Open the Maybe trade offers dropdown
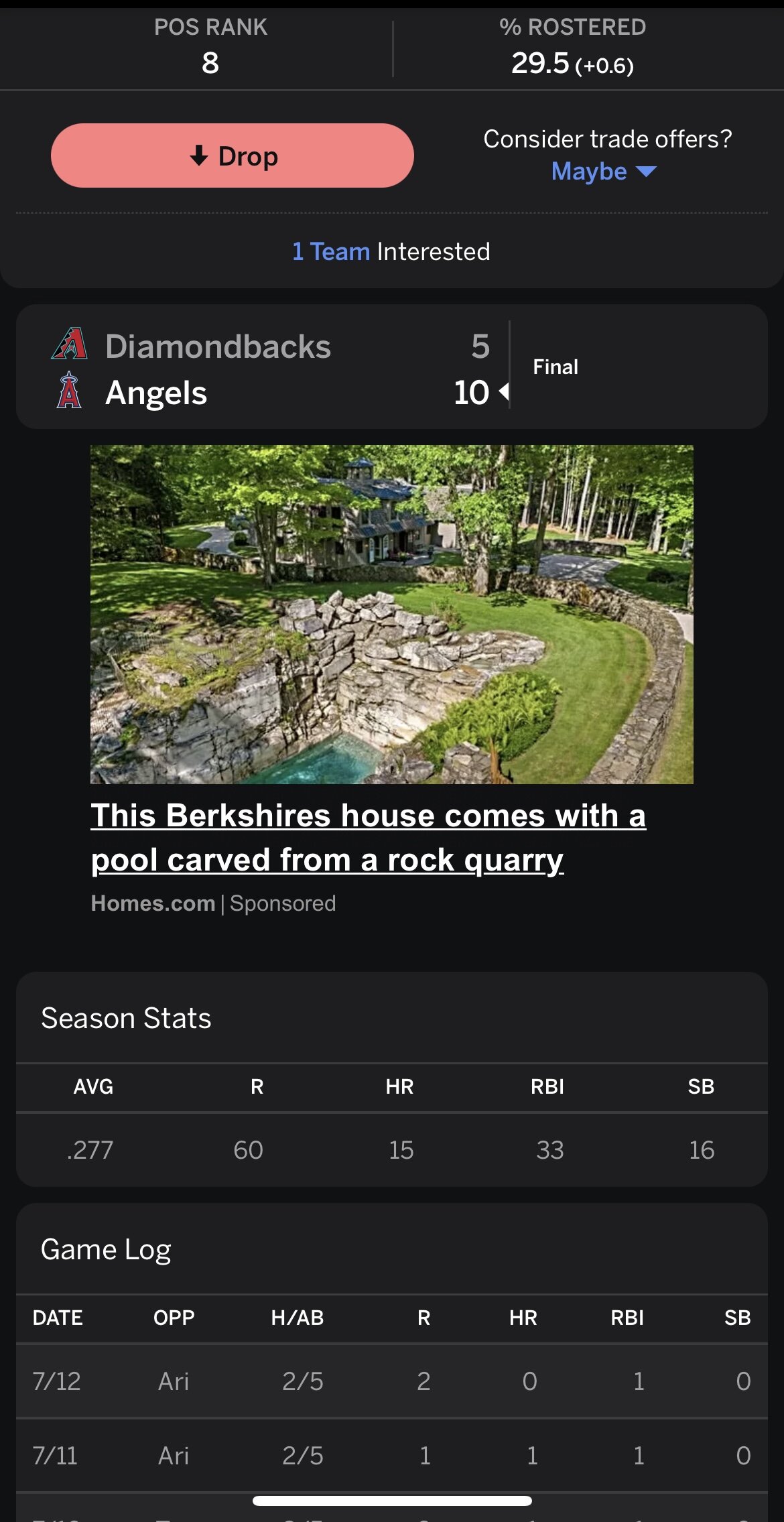Image resolution: width=784 pixels, height=1522 pixels. pyautogui.click(x=604, y=172)
